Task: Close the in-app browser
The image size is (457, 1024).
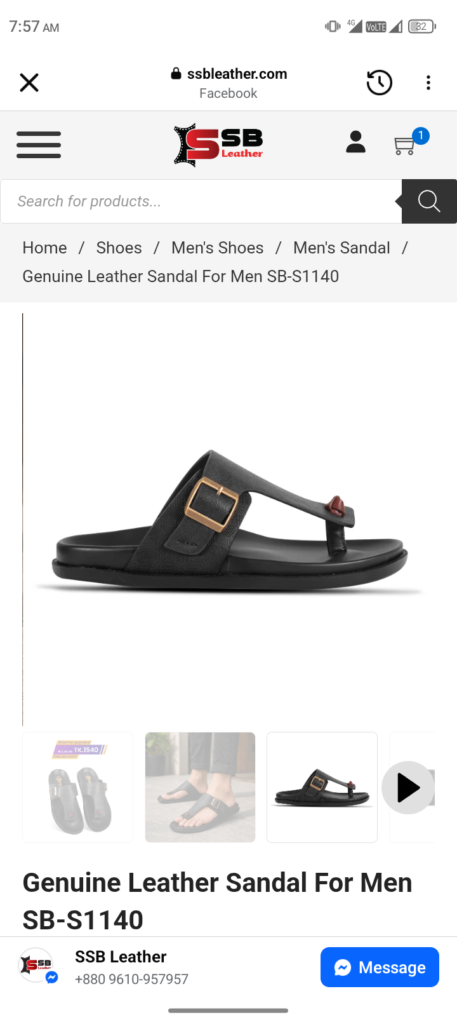Action: pyautogui.click(x=29, y=83)
